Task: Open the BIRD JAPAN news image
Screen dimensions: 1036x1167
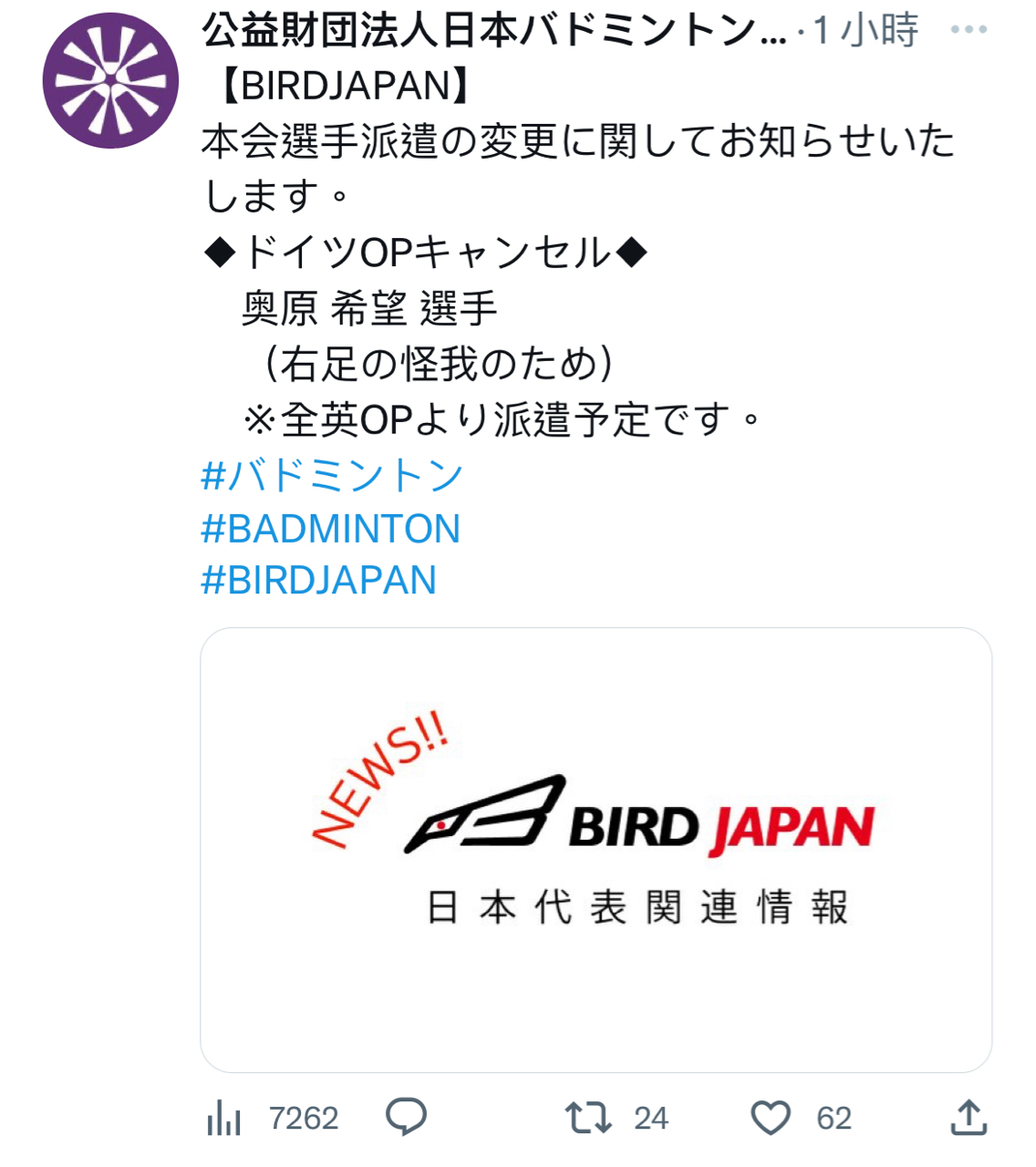Action: coord(596,849)
